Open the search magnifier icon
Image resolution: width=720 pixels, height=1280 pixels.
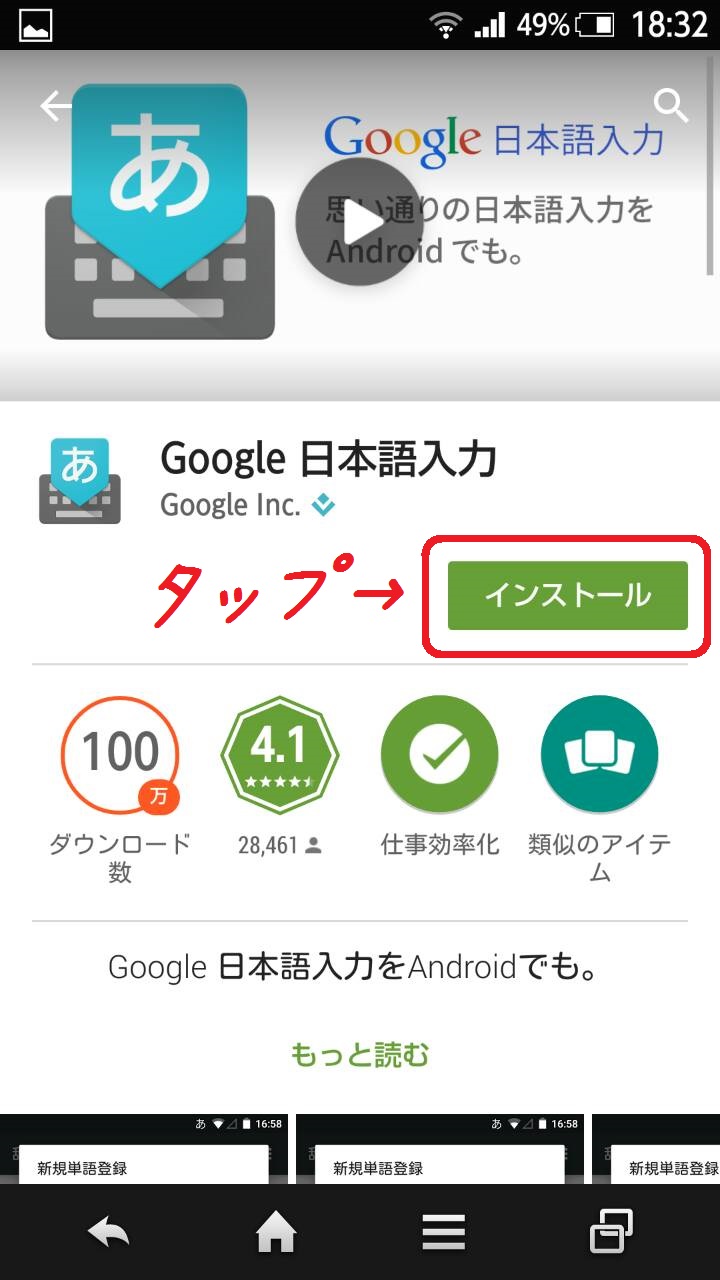pos(670,104)
